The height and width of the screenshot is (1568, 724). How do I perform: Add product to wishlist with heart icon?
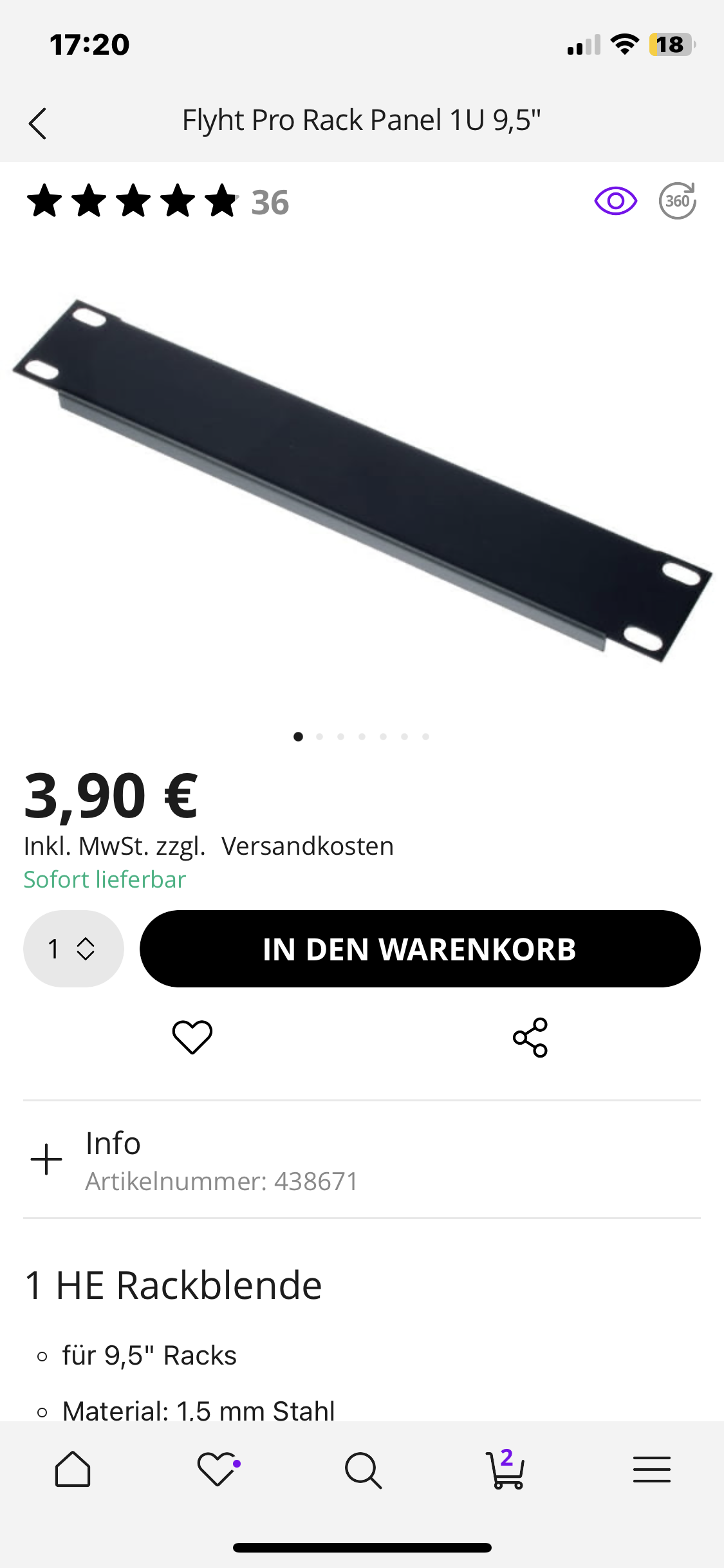pyautogui.click(x=192, y=1037)
